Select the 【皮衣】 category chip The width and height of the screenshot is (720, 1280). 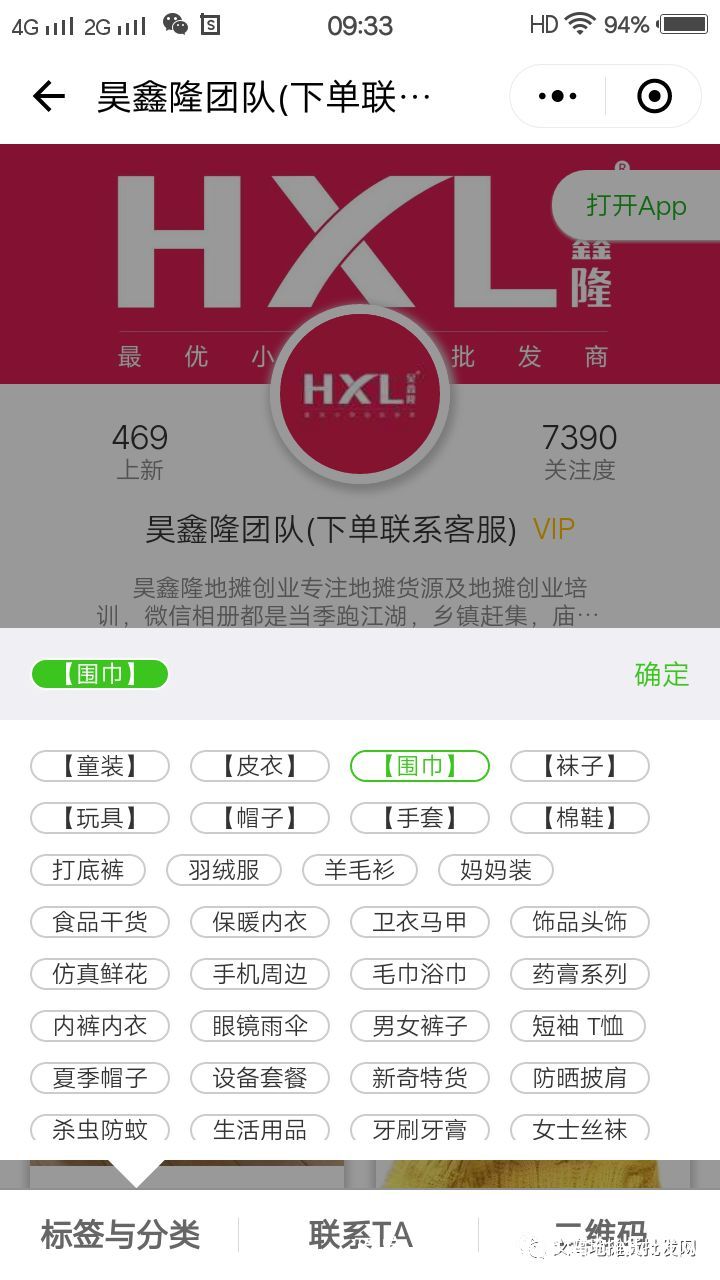point(260,766)
